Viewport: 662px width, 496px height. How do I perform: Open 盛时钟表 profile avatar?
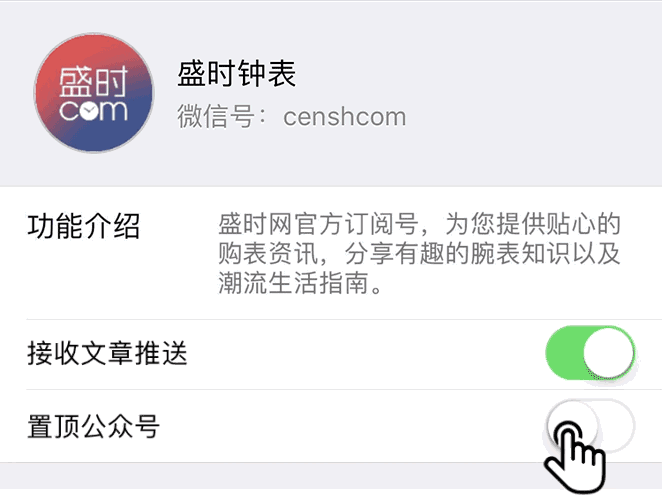(x=94, y=94)
